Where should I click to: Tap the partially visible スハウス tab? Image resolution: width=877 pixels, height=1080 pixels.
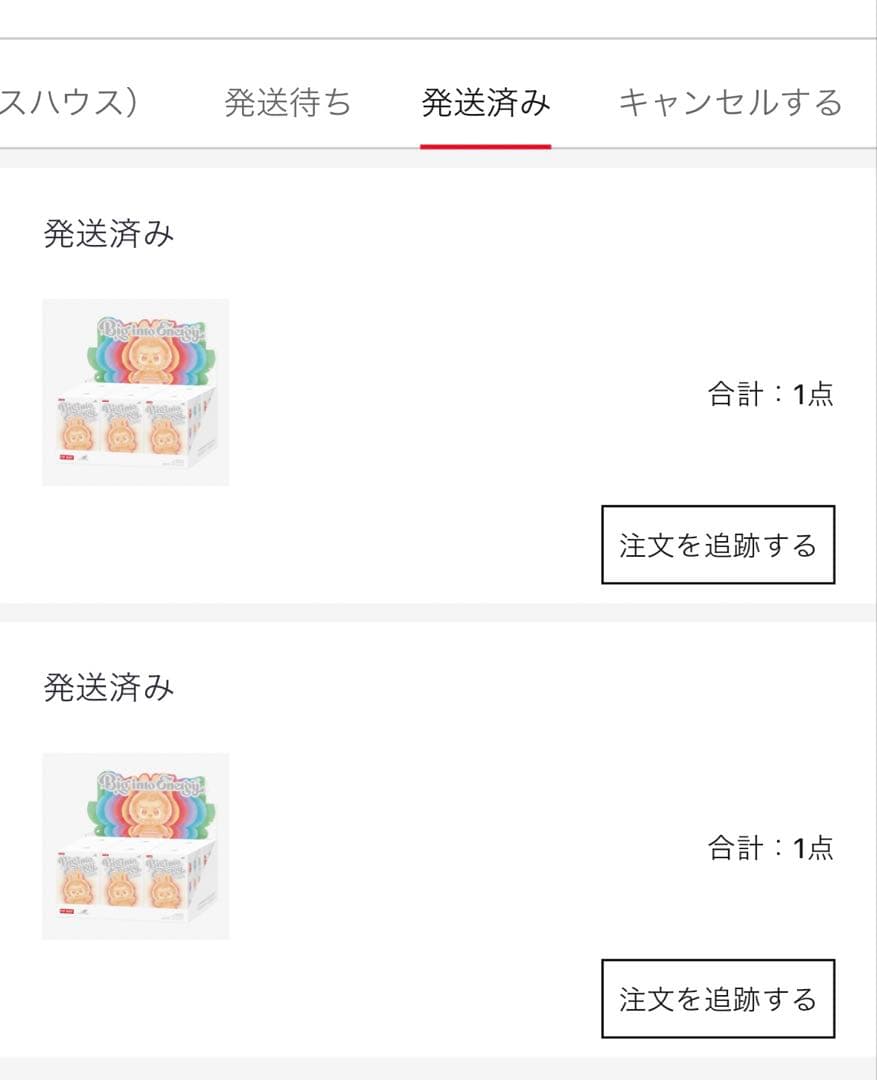coord(60,100)
